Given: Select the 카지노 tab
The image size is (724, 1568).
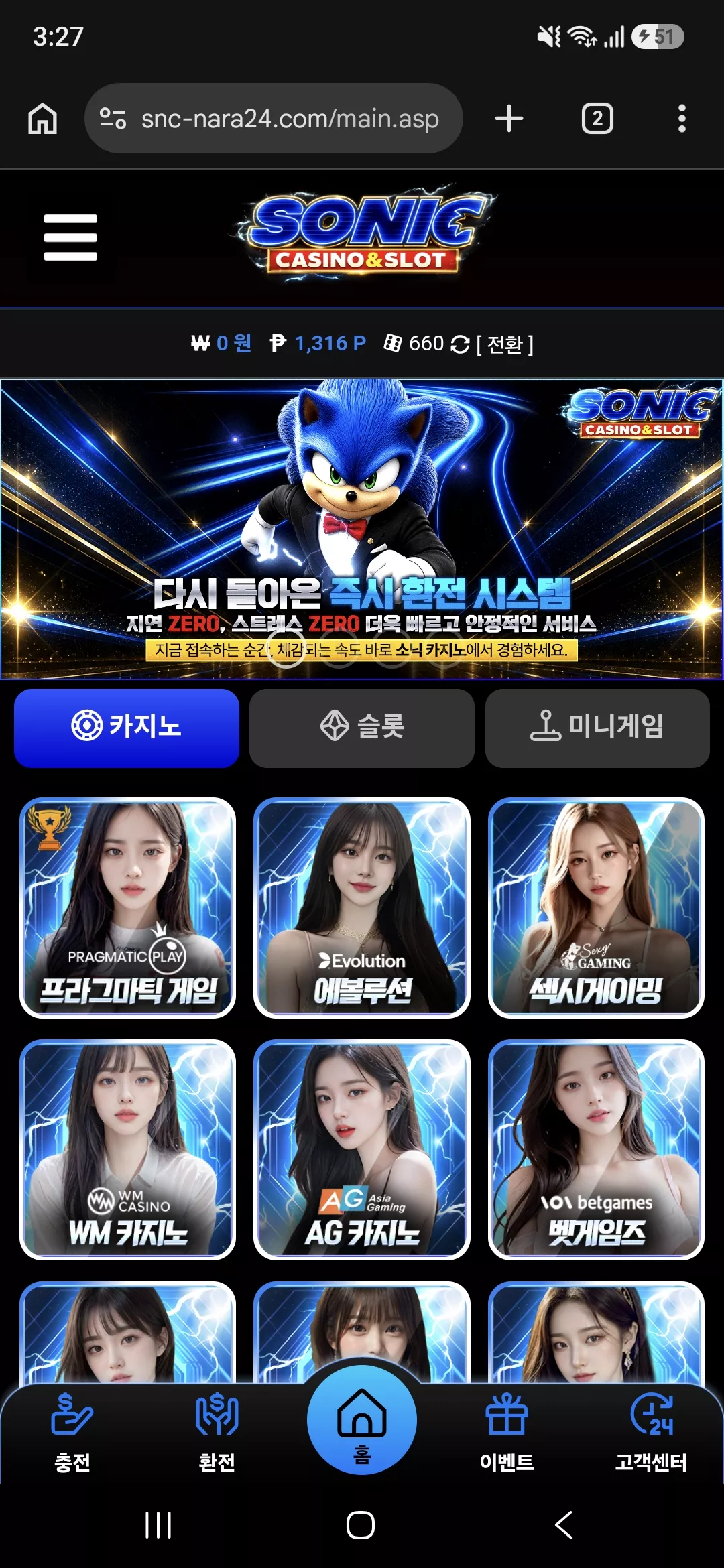Looking at the screenshot, I should 127,728.
